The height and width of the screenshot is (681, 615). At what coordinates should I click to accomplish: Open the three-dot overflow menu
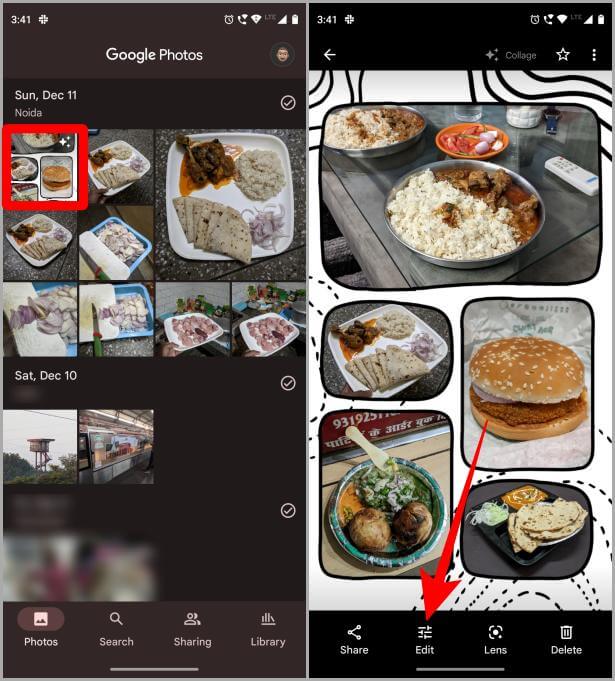pyautogui.click(x=594, y=55)
